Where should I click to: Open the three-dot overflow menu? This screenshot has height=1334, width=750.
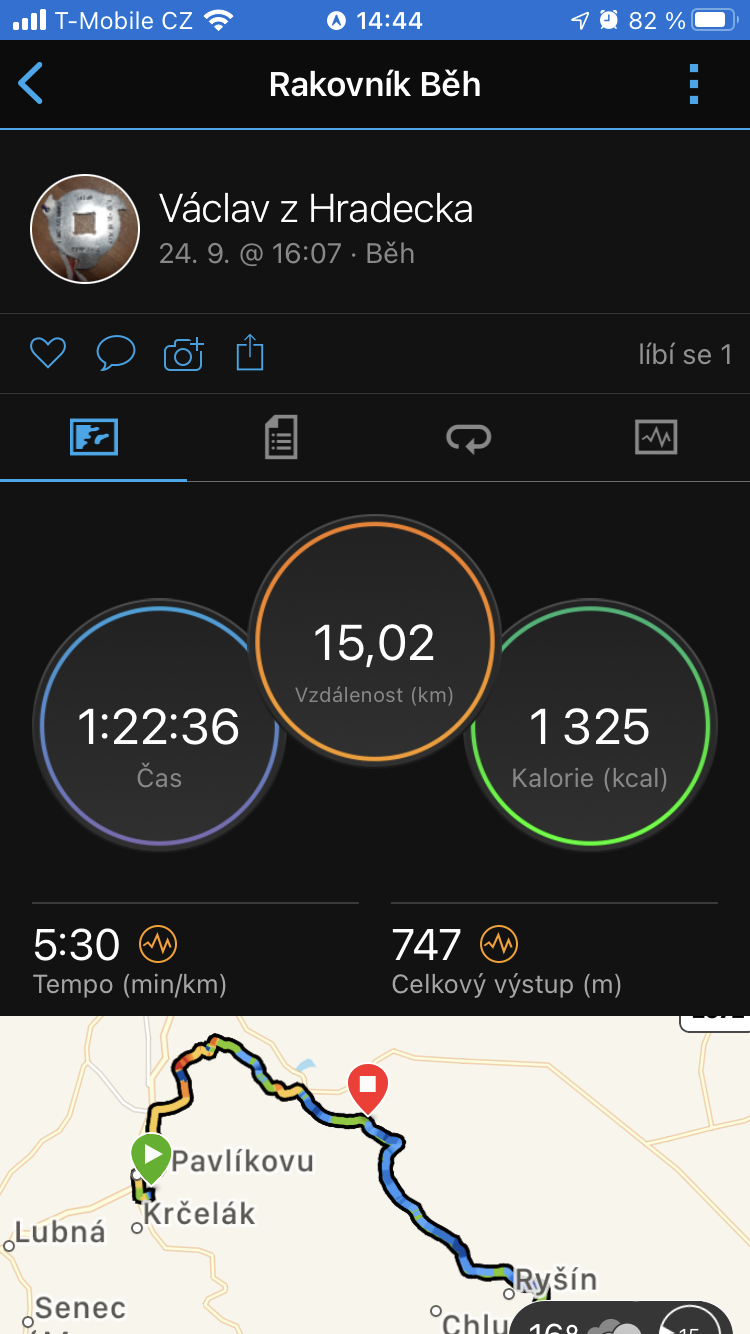(x=694, y=84)
